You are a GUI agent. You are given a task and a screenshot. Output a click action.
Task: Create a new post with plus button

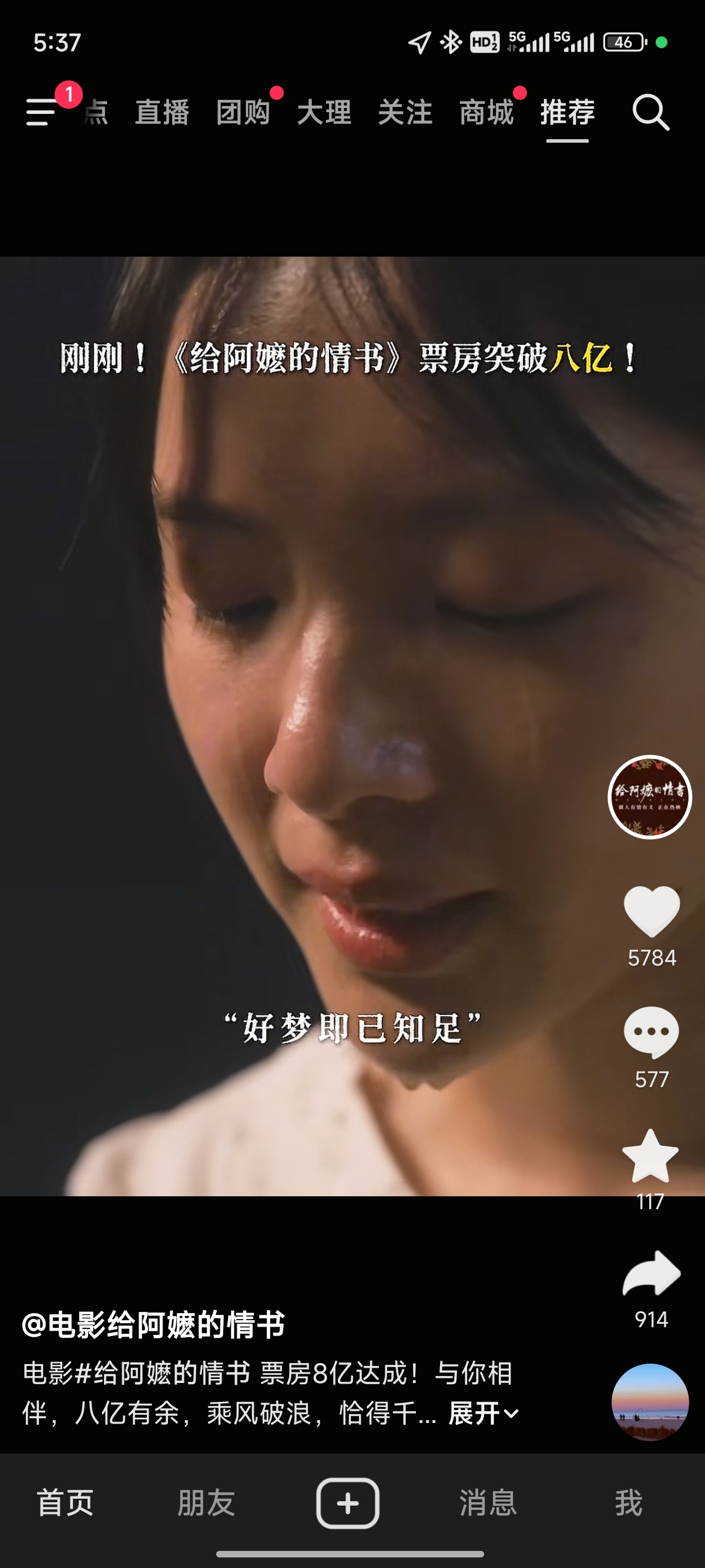[x=348, y=1503]
